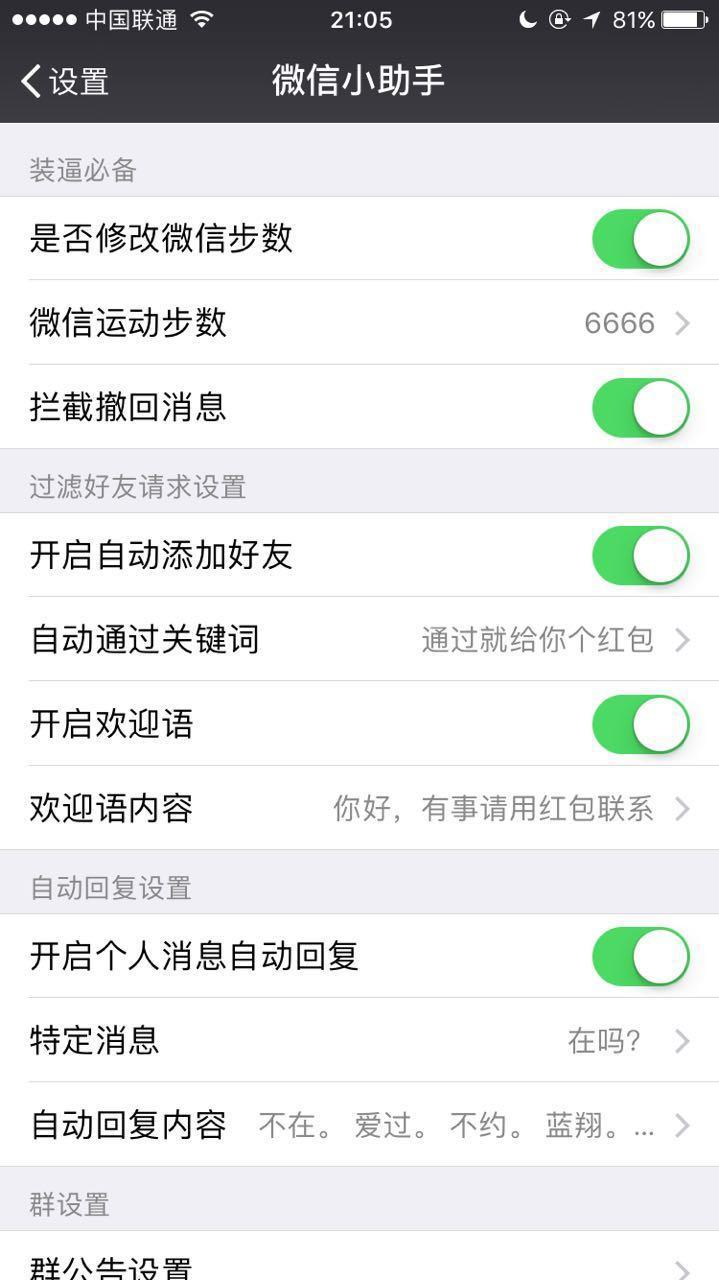Disable 拦截撤回消息 switch
719x1280 pixels.
point(641,407)
